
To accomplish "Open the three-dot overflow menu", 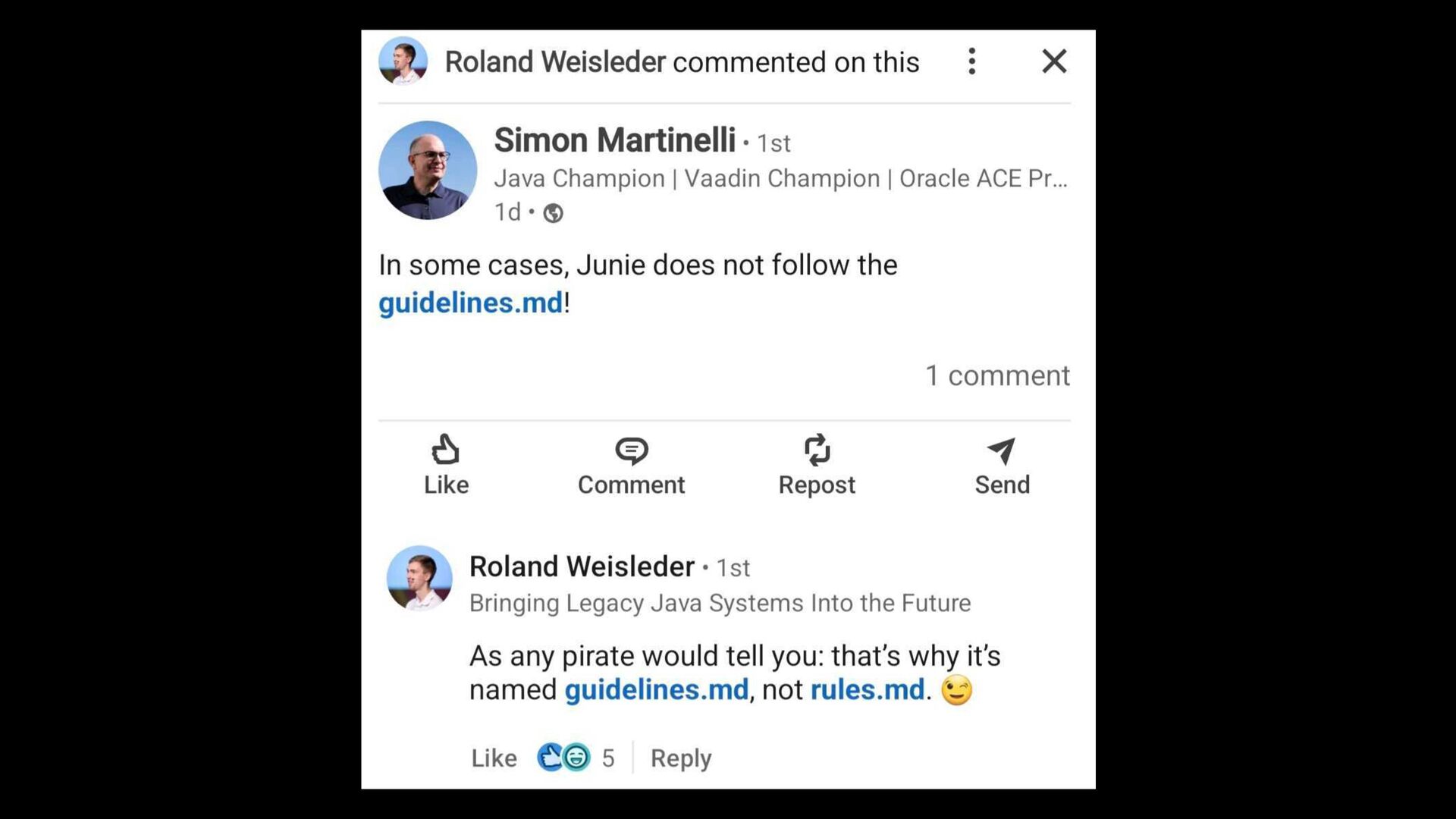I will [971, 61].
